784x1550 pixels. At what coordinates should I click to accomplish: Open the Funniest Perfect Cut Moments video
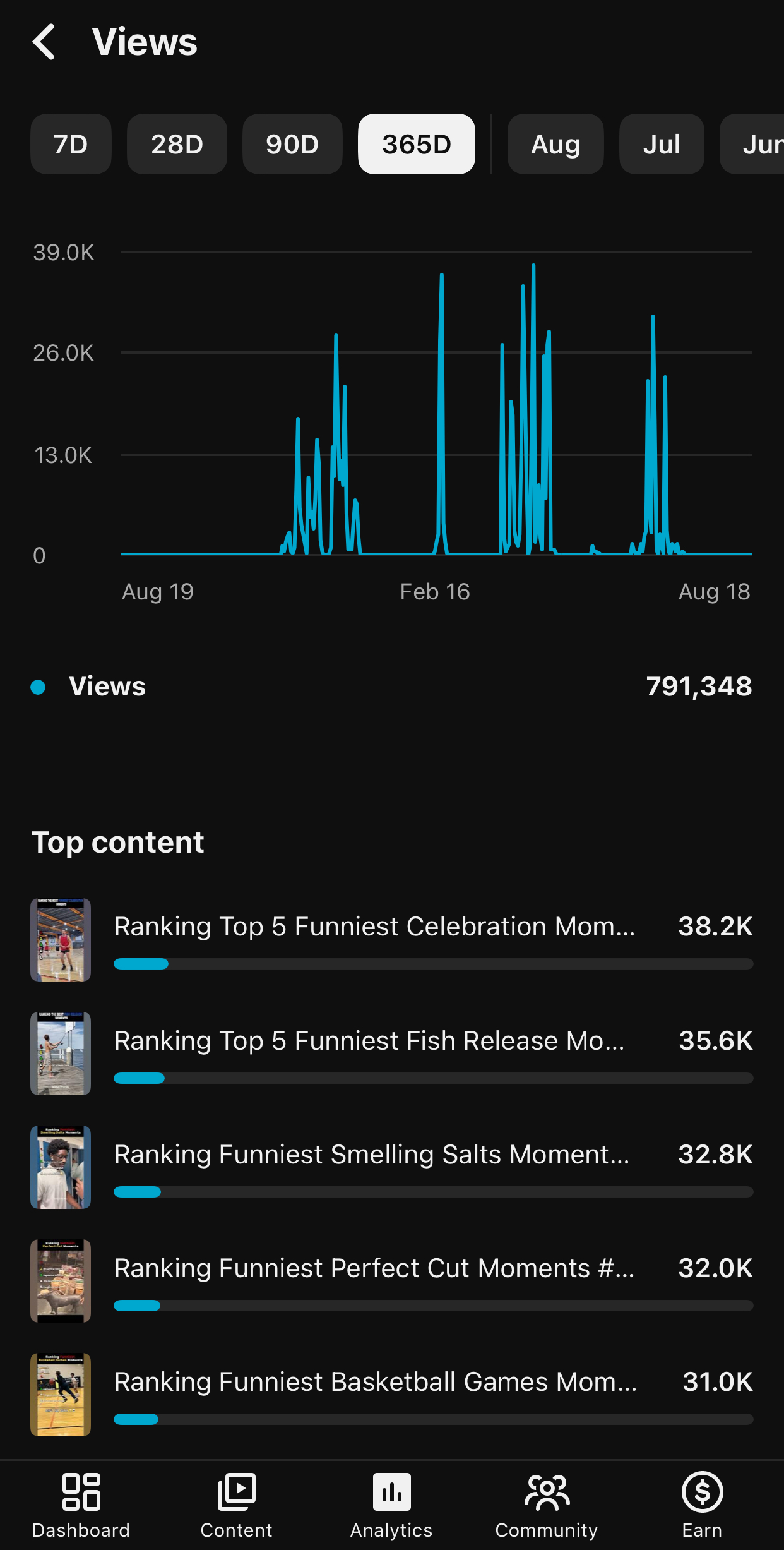(x=391, y=1281)
